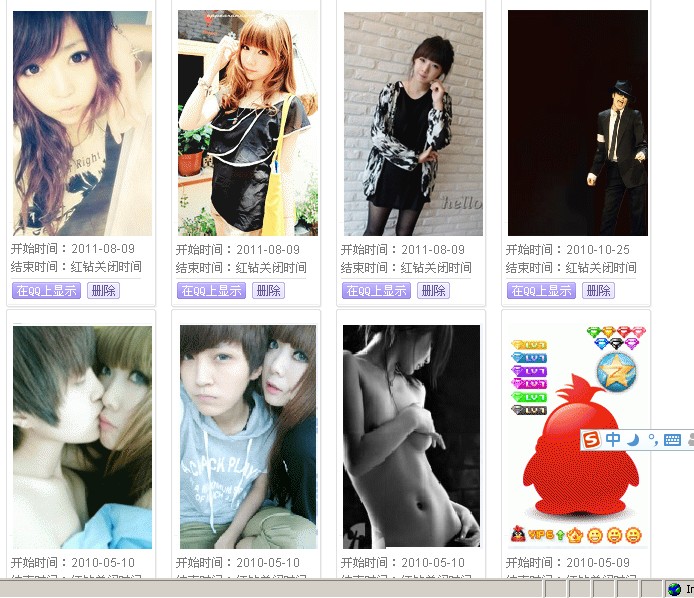Open the red penguin image dated 2010-05-09
The height and width of the screenshot is (598, 694).
click(x=577, y=436)
